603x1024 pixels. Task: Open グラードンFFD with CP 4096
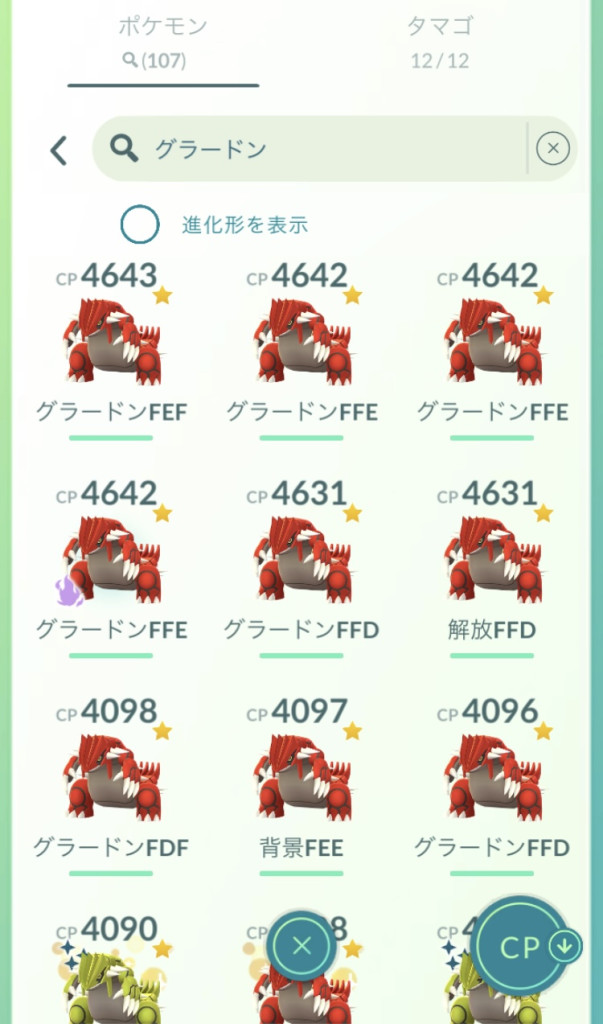[492, 780]
